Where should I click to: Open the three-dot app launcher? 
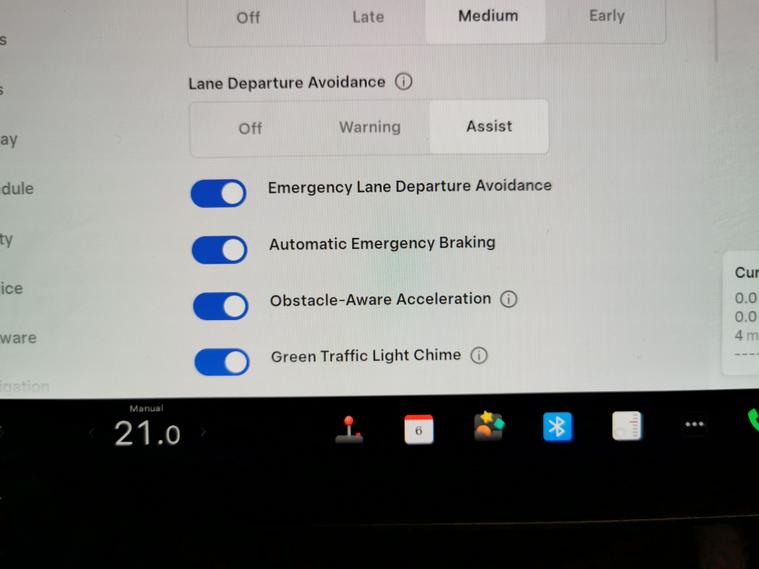coord(694,425)
